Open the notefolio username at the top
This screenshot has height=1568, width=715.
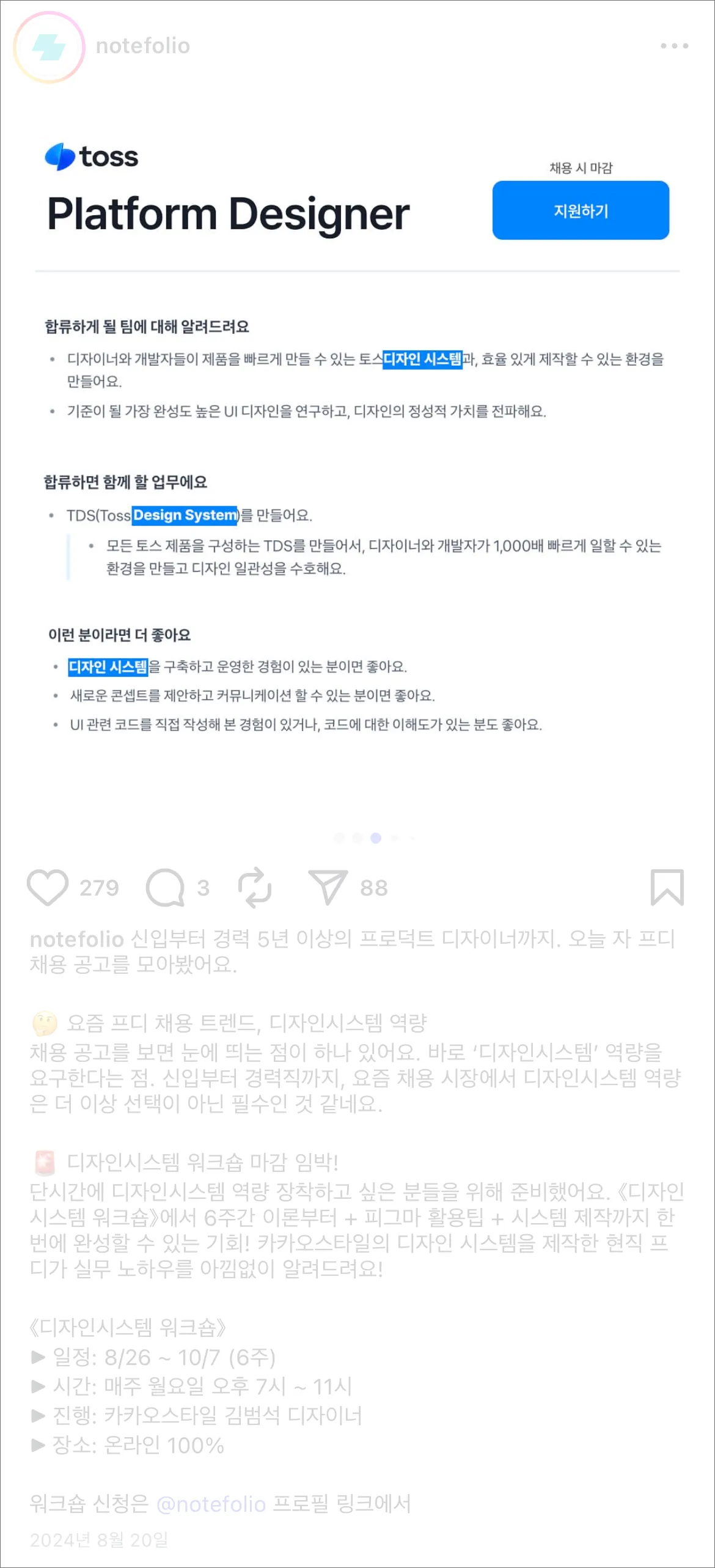click(143, 46)
